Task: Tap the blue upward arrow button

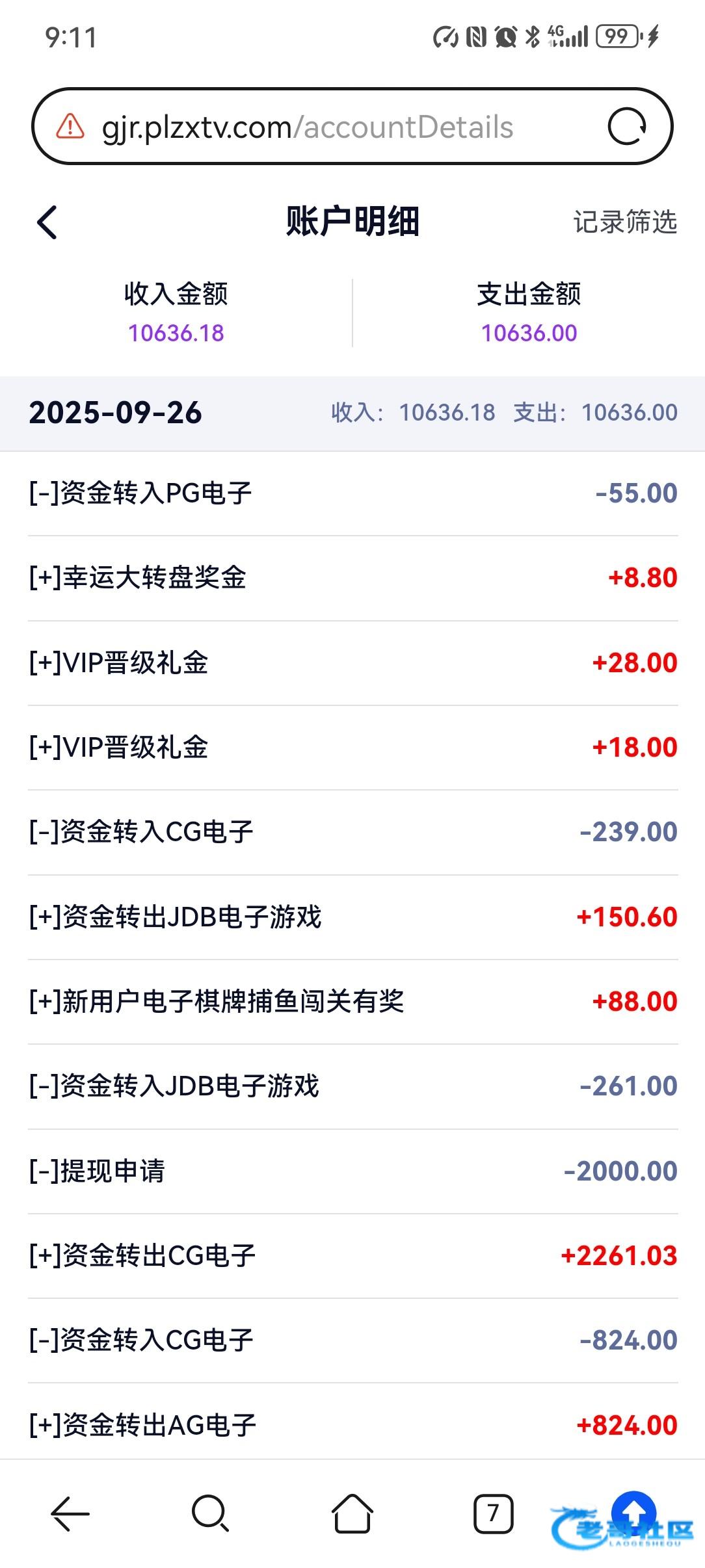Action: [633, 1509]
